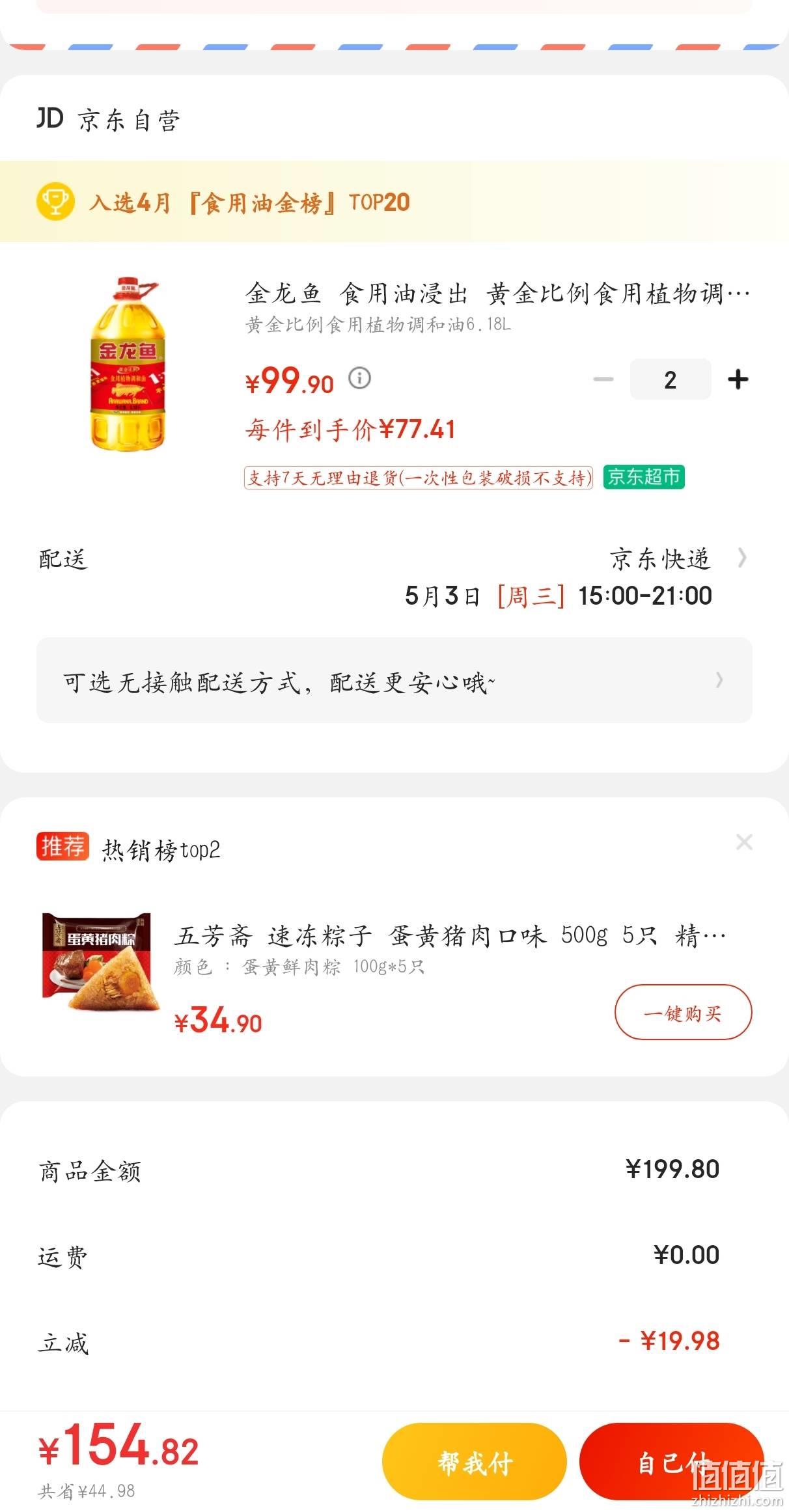Tap 一键购买 for 五芳斋 zongzi
Image resolution: width=789 pixels, height=1512 pixels.
pos(683,1012)
